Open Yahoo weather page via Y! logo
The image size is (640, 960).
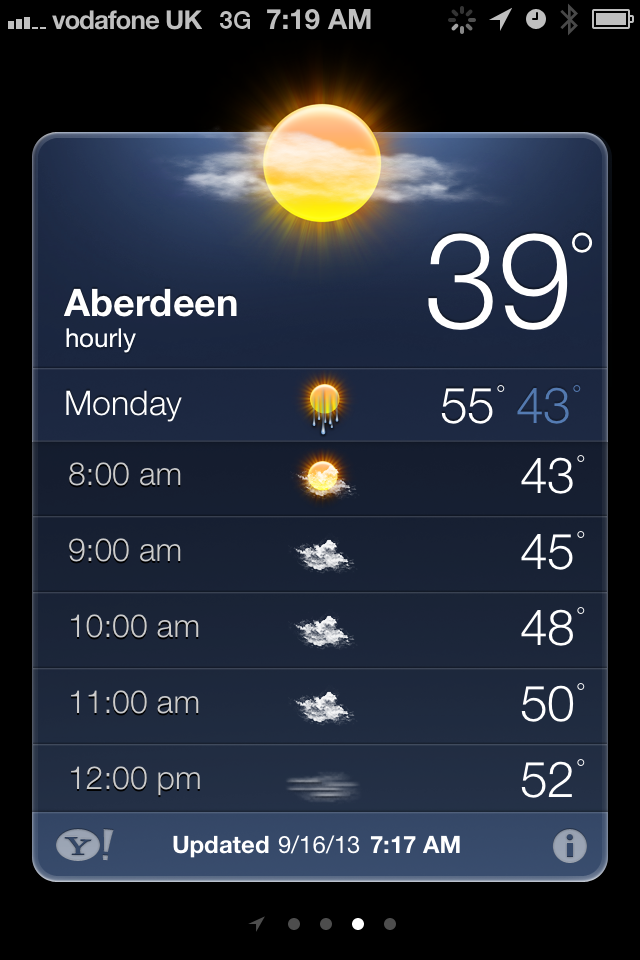tap(84, 846)
